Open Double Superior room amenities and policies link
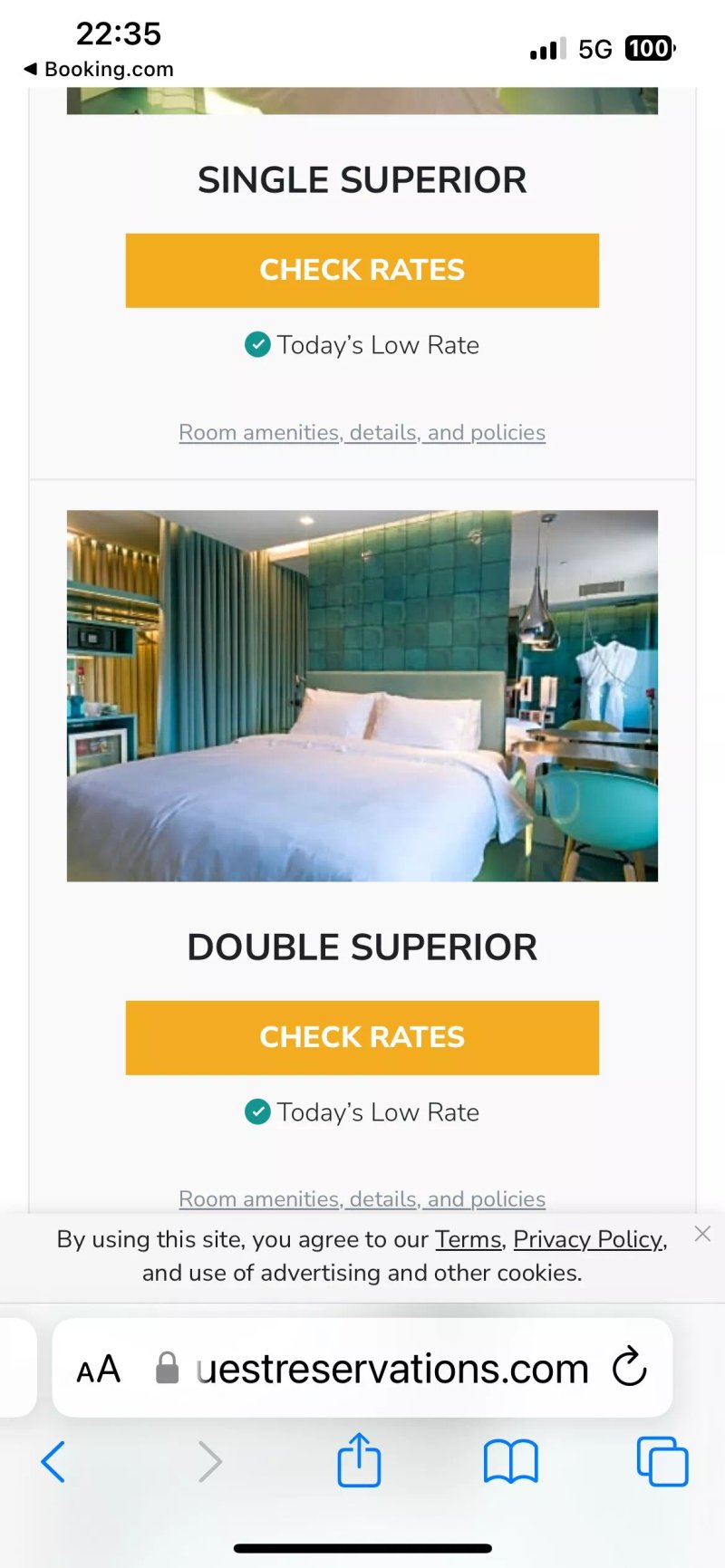The height and width of the screenshot is (1568, 725). click(362, 1198)
